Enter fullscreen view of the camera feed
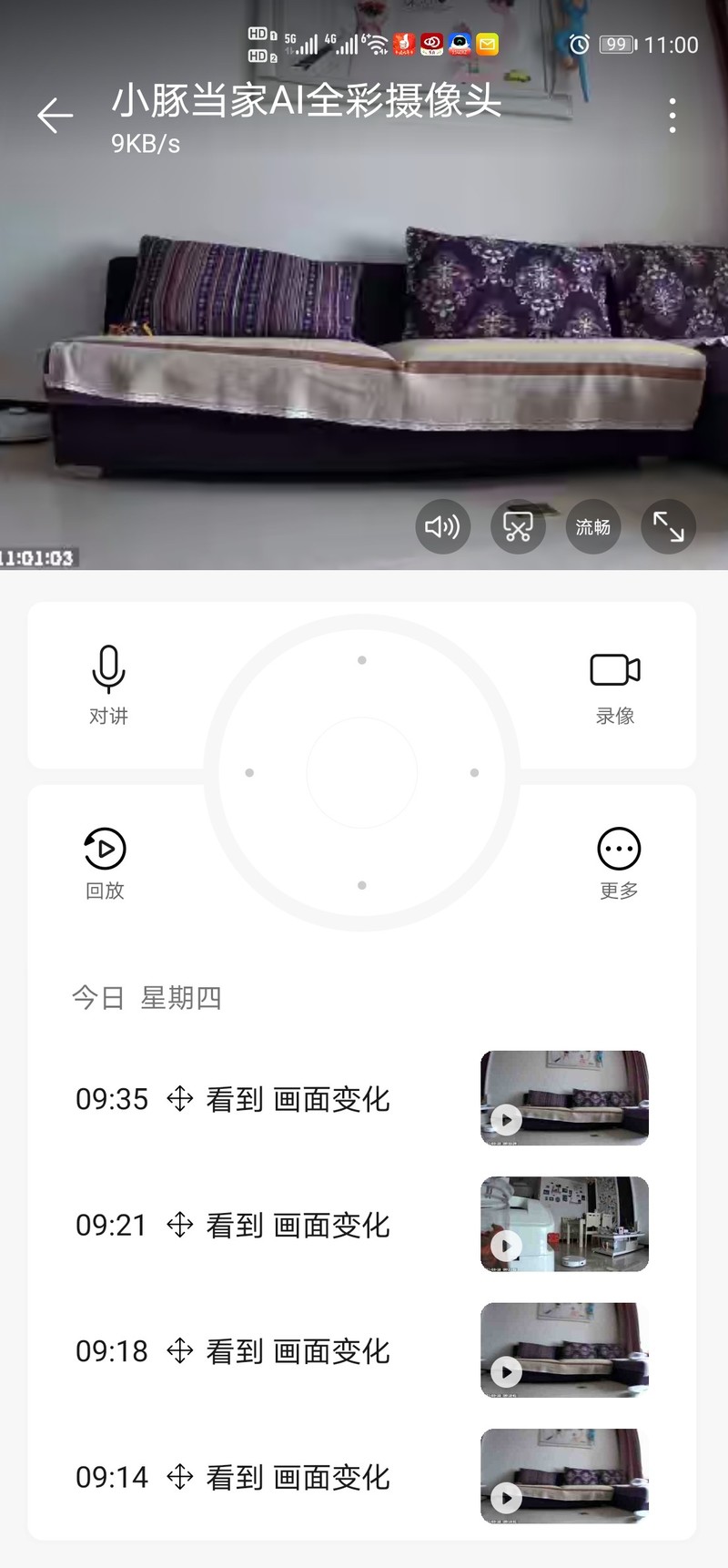The height and width of the screenshot is (1568, 728). (x=669, y=526)
